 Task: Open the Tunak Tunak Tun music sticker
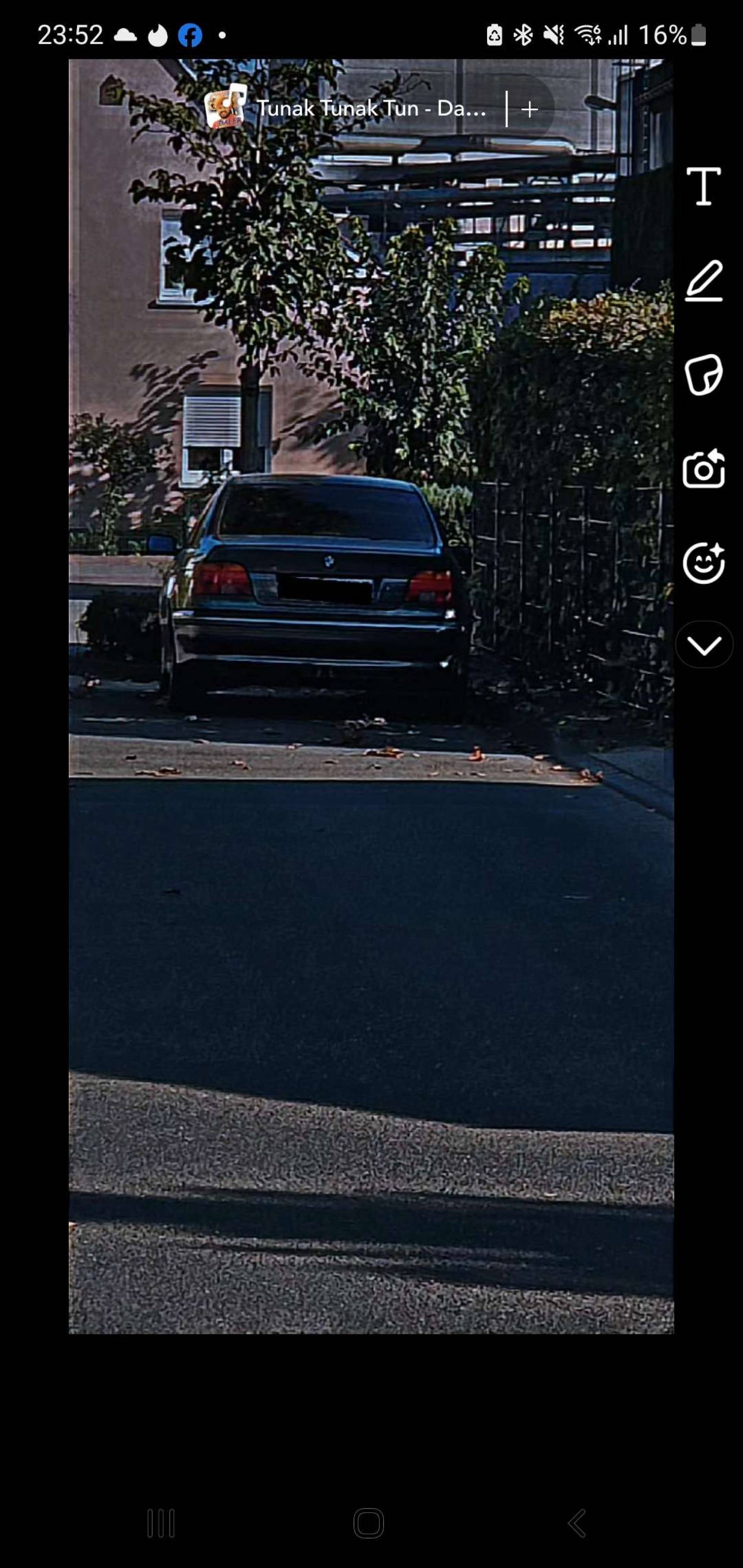point(353,109)
